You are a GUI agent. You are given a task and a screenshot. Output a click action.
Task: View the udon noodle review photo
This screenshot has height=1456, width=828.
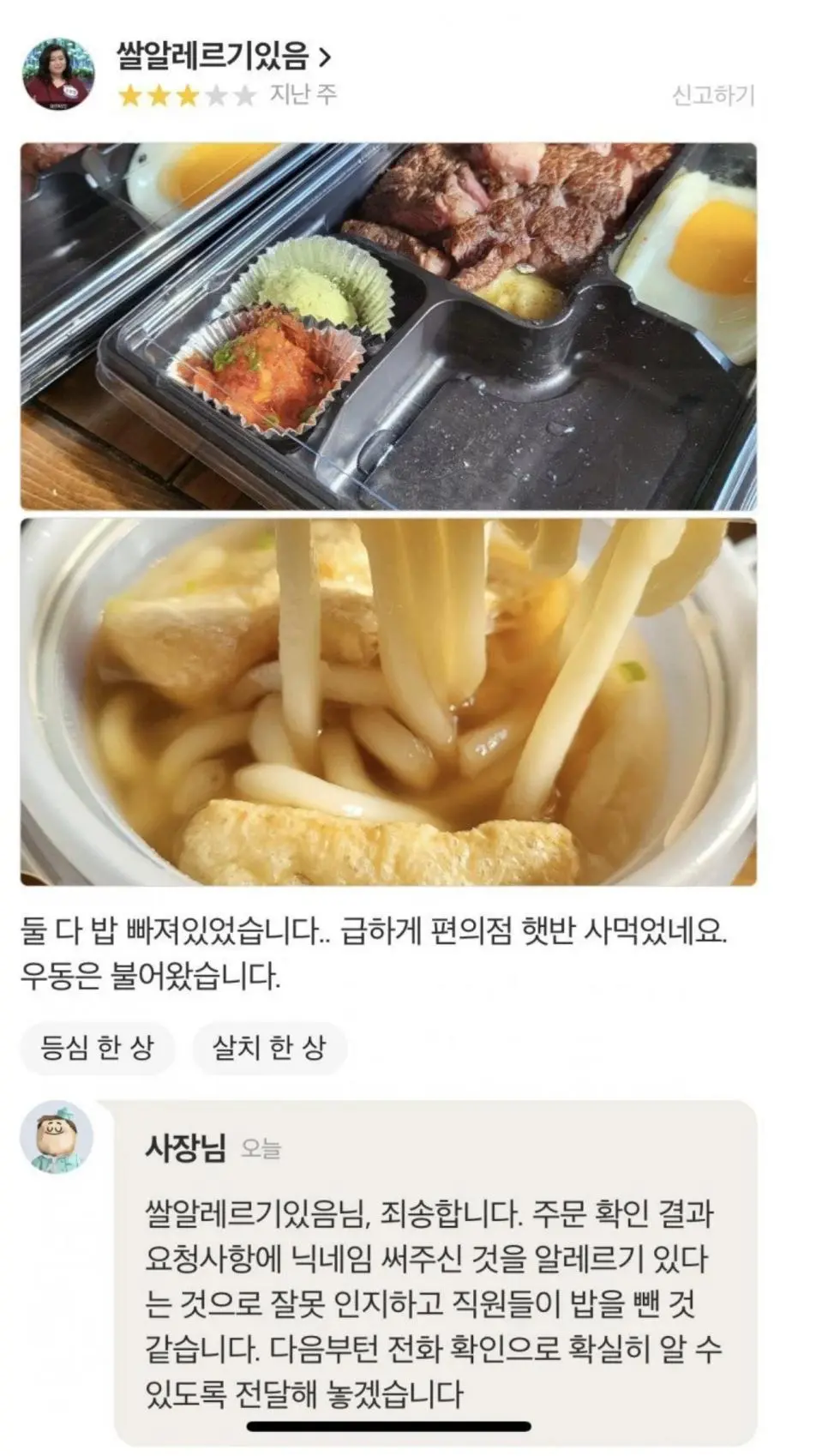(388, 701)
